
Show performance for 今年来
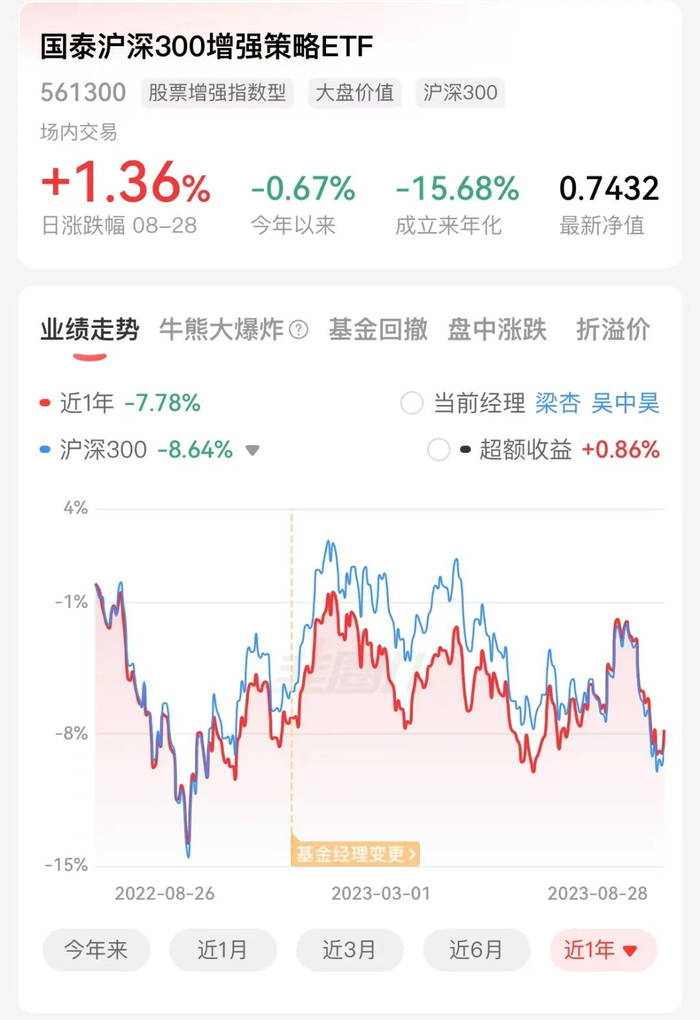(x=96, y=949)
